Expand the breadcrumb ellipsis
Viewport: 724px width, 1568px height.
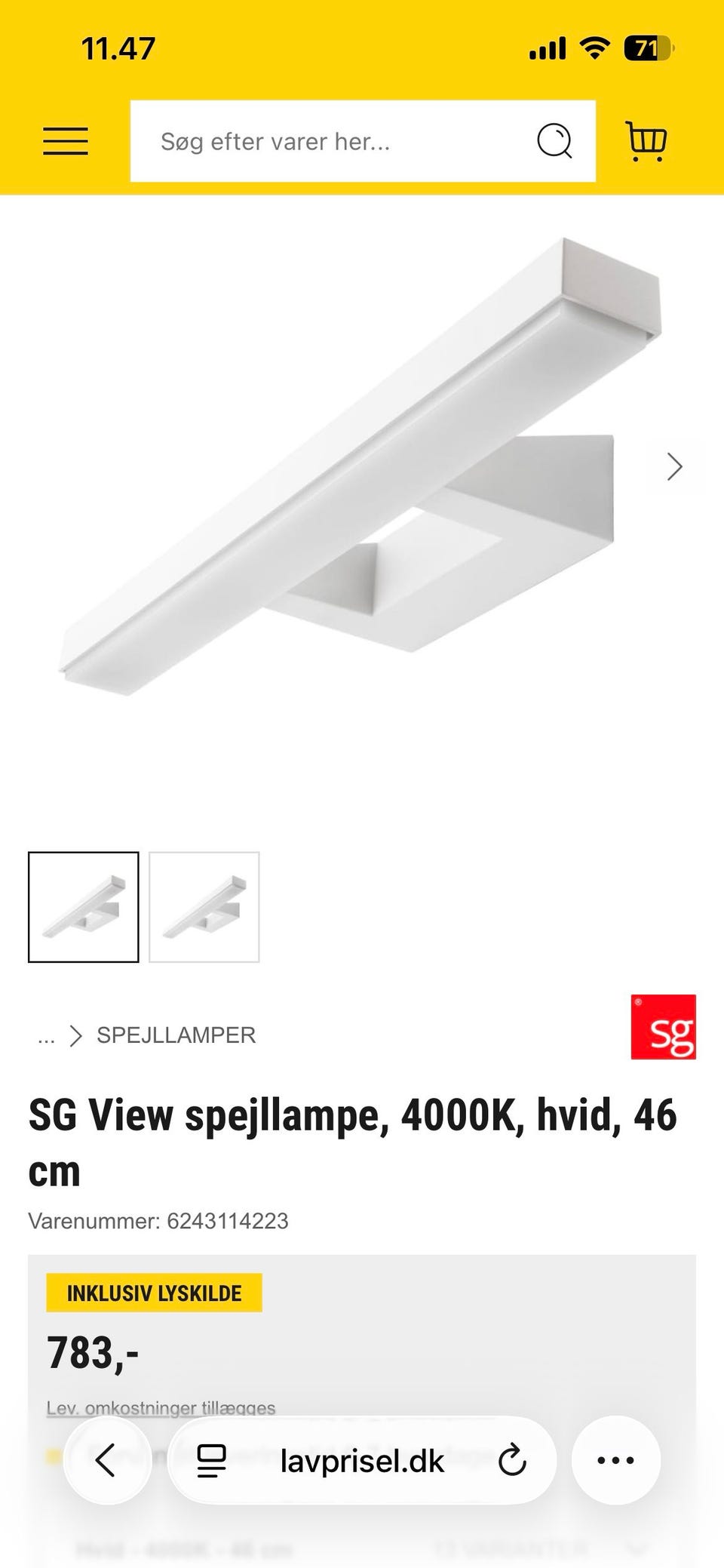[47, 1035]
